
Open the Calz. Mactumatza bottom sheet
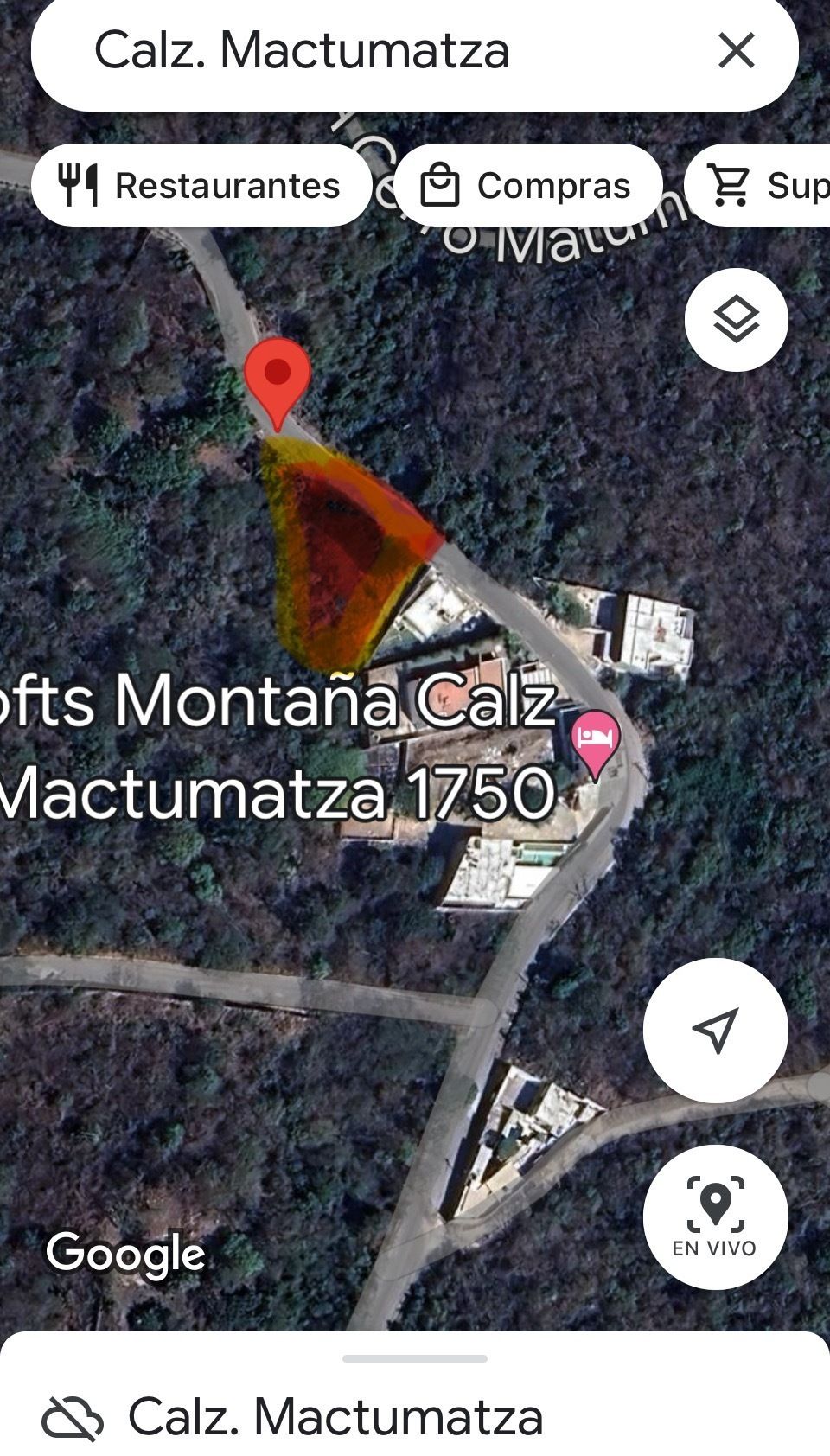pyautogui.click(x=337, y=1416)
